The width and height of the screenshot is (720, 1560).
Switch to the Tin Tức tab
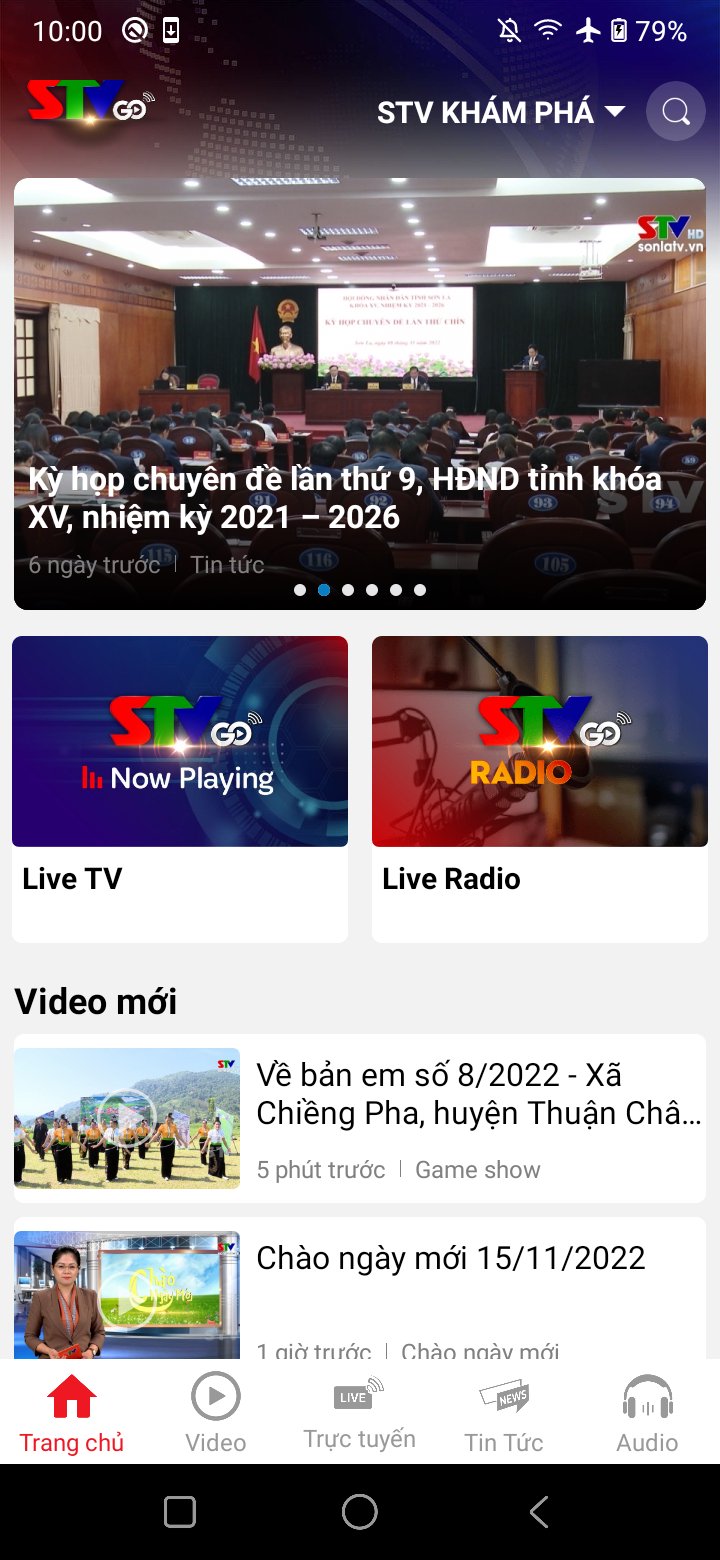504,1414
